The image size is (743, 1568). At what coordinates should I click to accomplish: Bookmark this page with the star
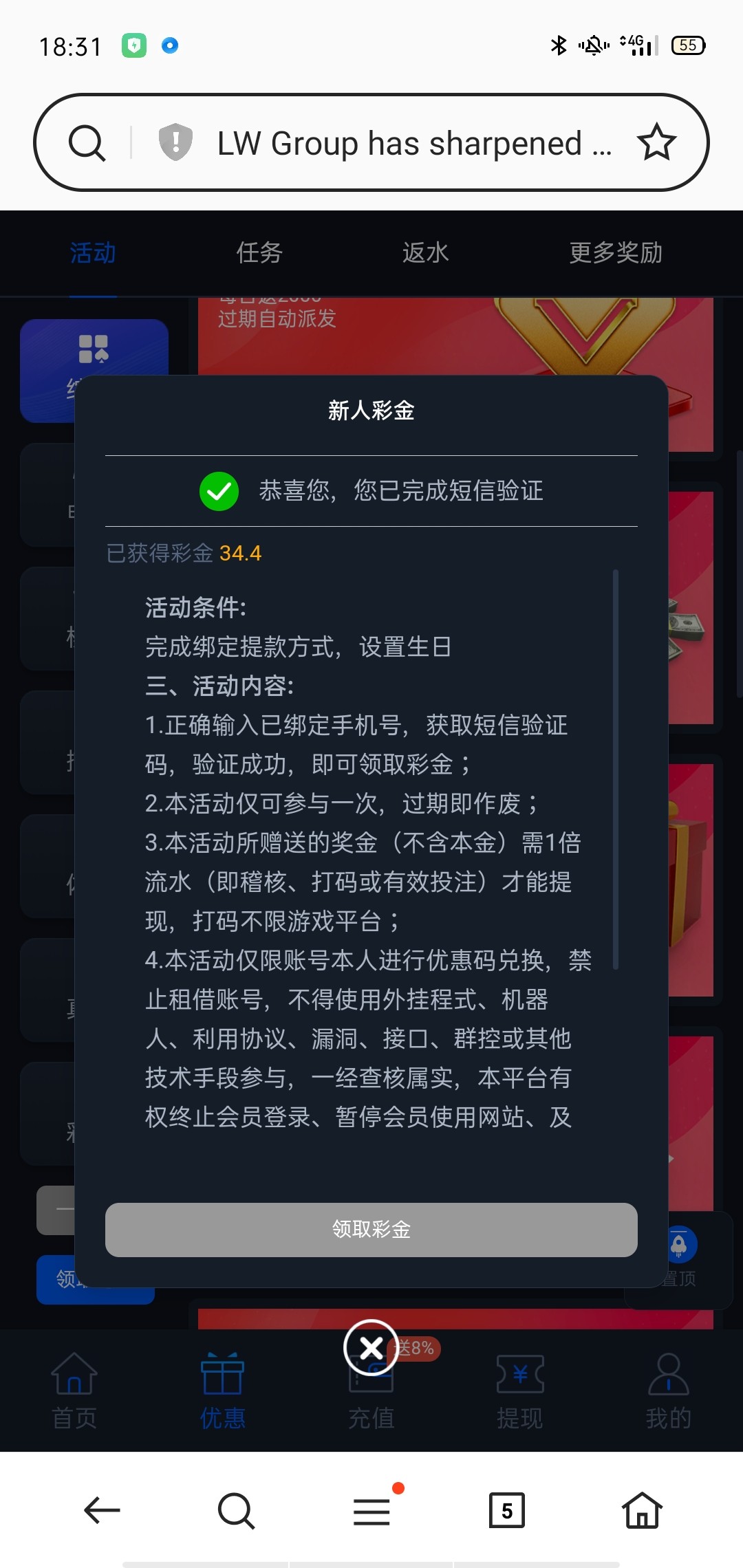click(x=656, y=142)
